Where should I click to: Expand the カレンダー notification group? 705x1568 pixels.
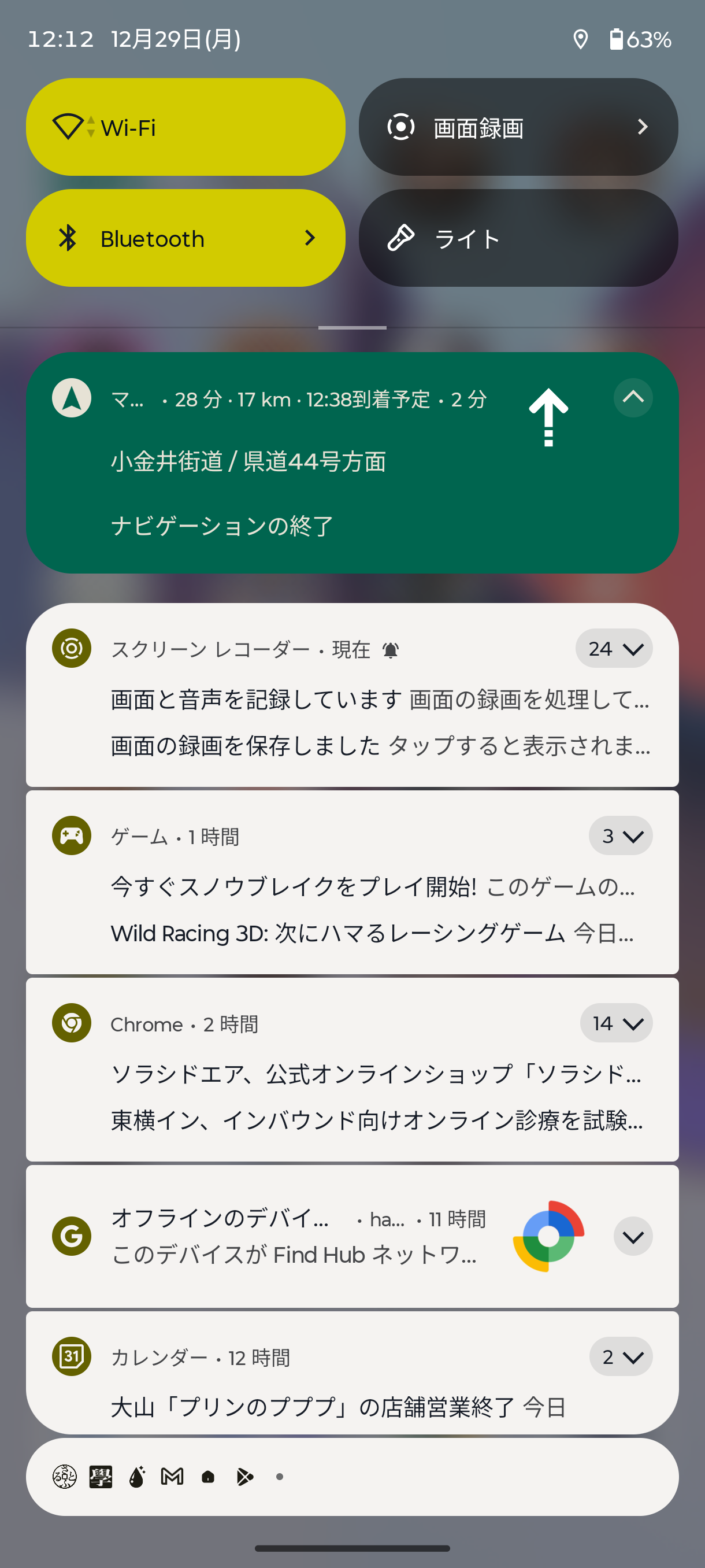(x=620, y=1357)
